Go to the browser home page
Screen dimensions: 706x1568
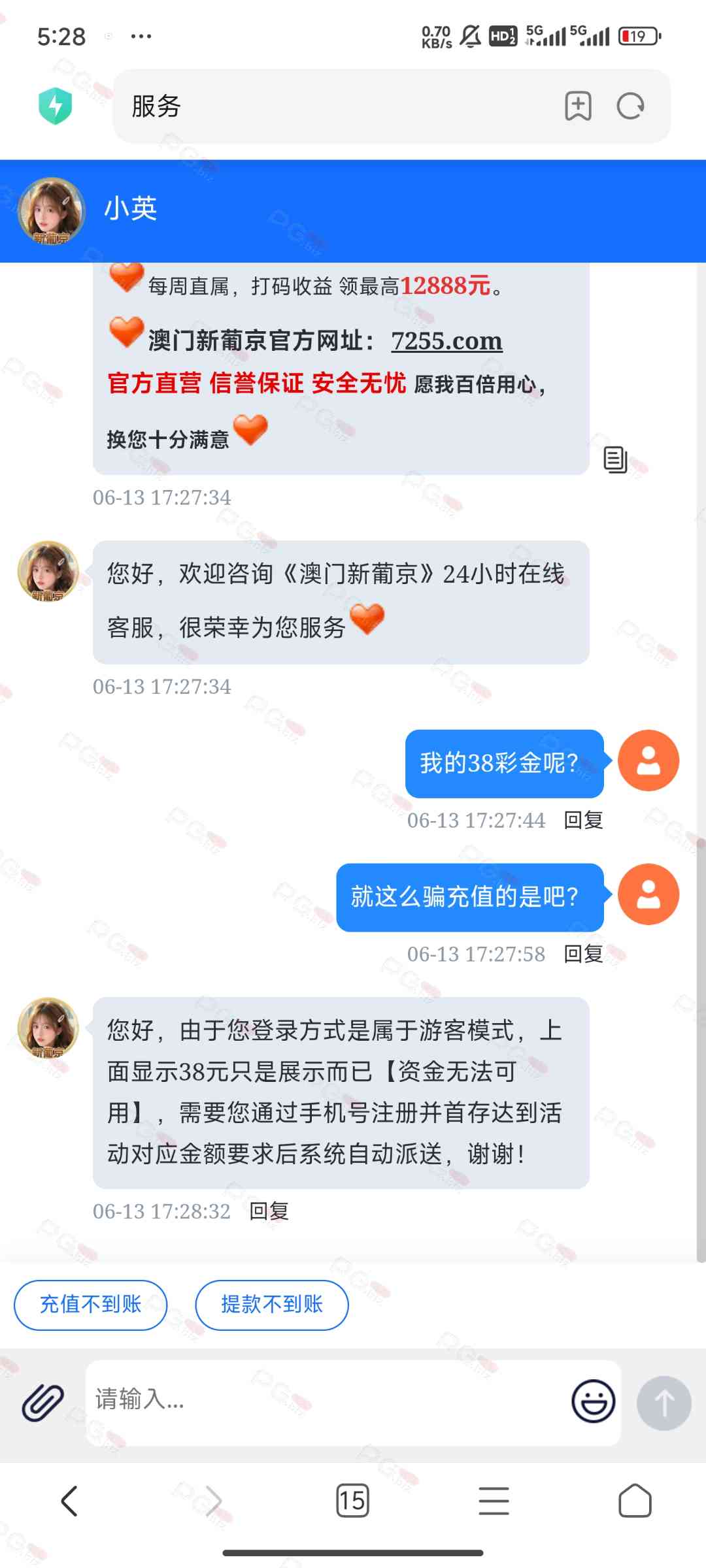point(635,1501)
